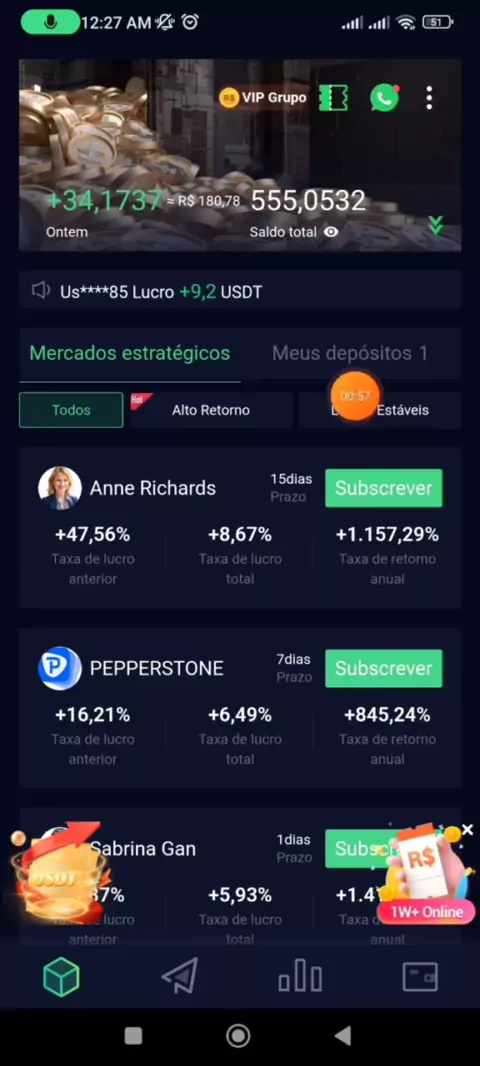Open the three-dot overflow menu
480x1066 pixels.
429,98
